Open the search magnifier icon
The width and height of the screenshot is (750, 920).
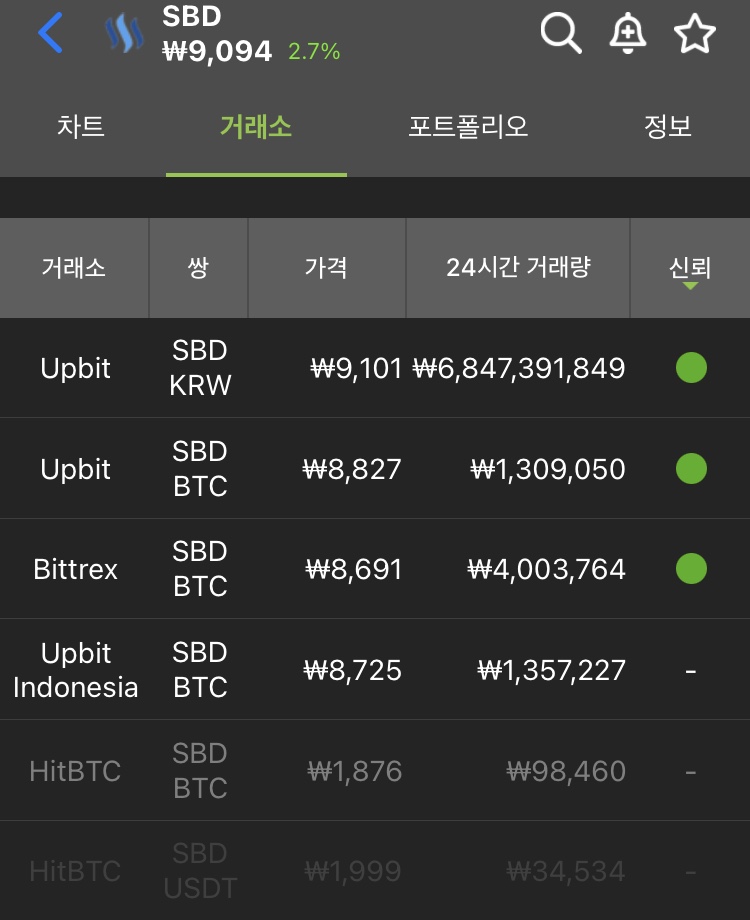(561, 33)
